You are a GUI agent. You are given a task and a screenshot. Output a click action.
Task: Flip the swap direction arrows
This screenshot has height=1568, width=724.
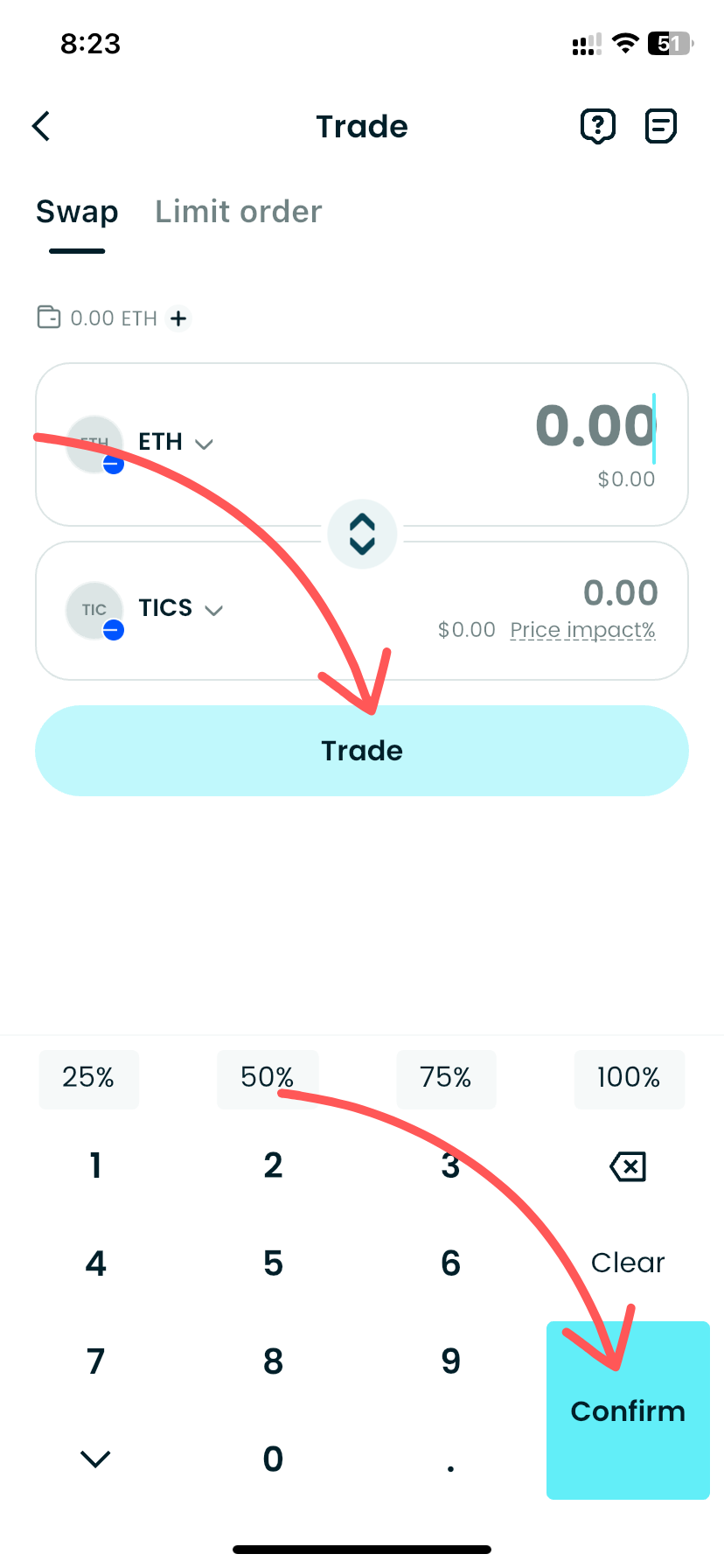pos(362,534)
